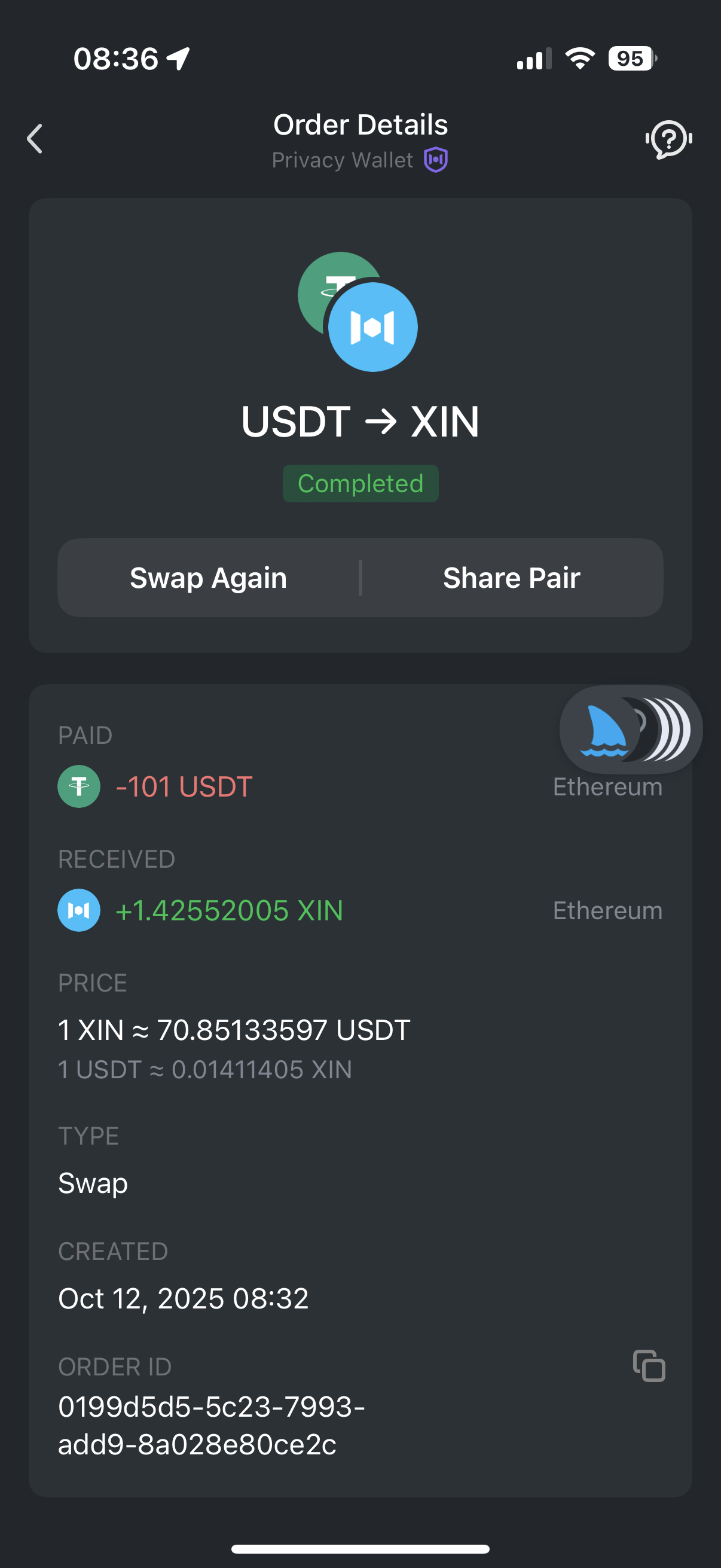Screen dimensions: 721x1568
Task: Open the support help icon
Action: [668, 139]
